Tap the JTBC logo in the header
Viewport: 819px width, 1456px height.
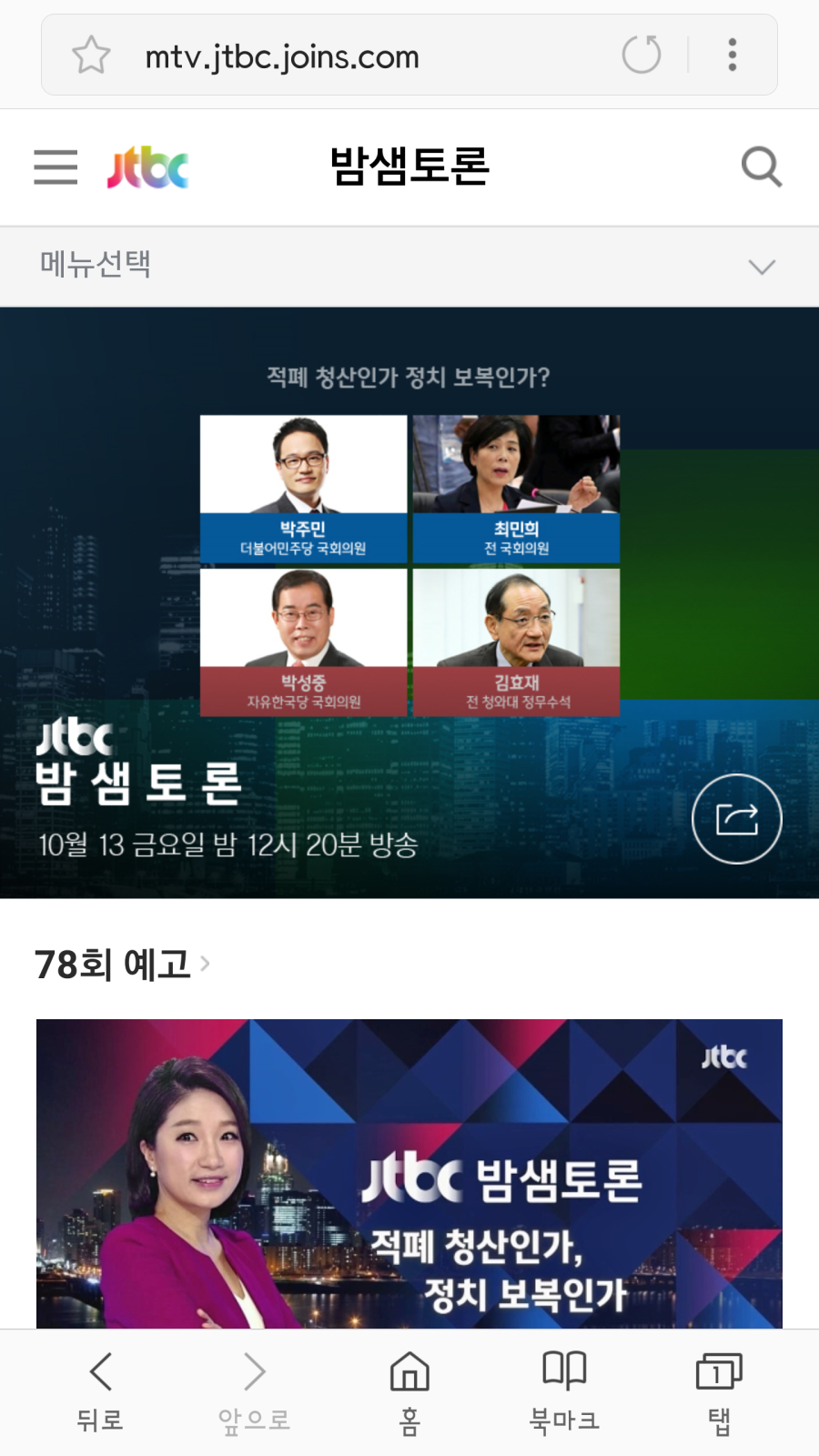pyautogui.click(x=148, y=167)
